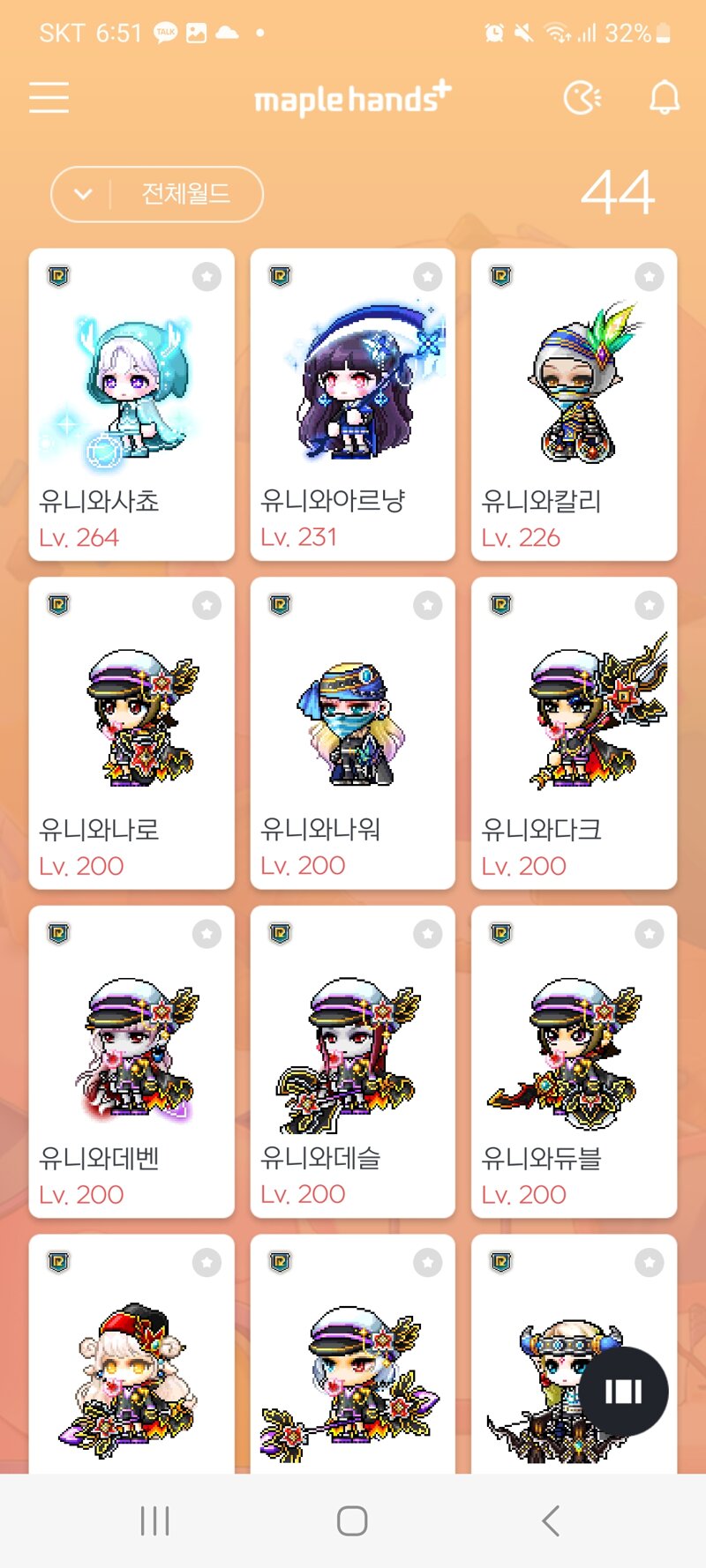Tap the cookie icon in the header
Viewport: 706px width, 1568px height.
(x=582, y=98)
